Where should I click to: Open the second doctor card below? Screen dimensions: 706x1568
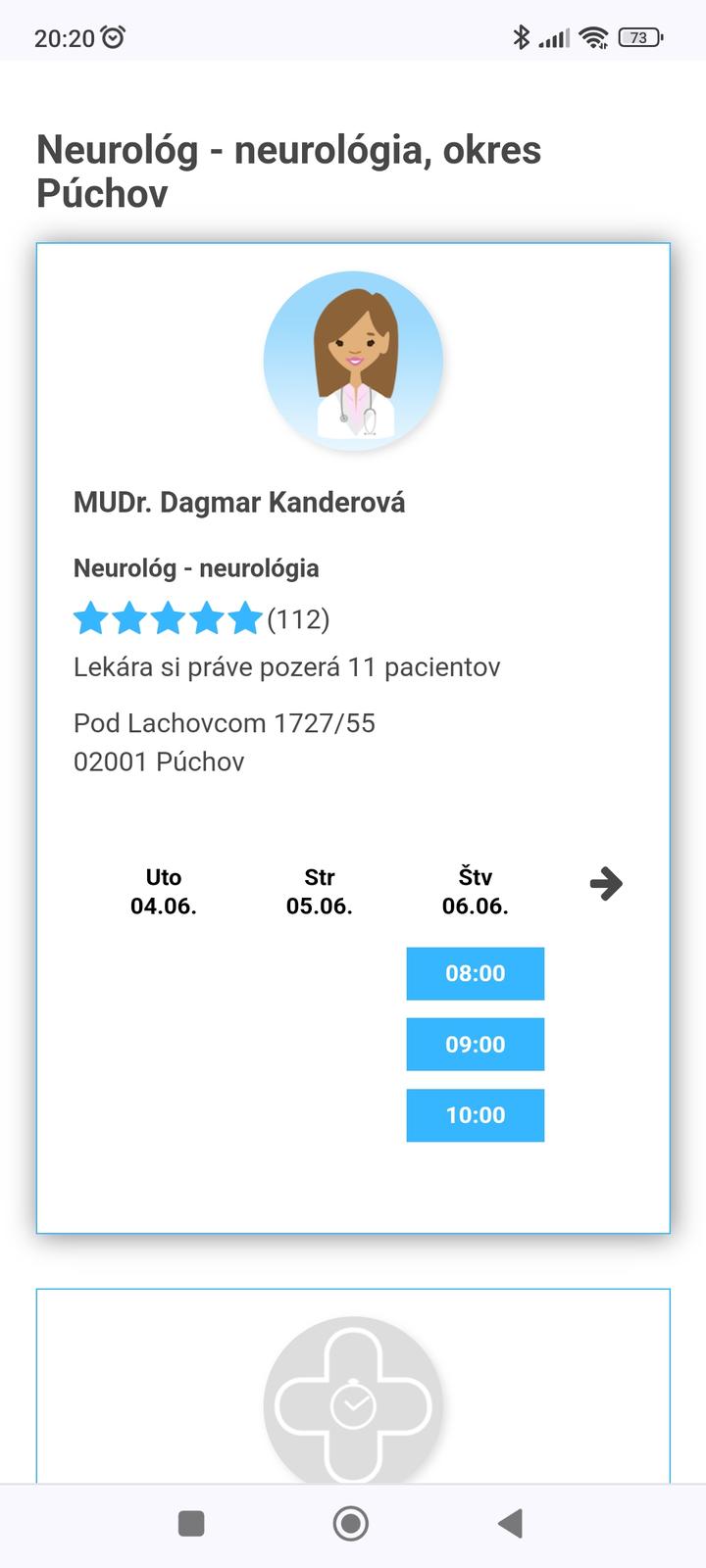click(353, 1386)
